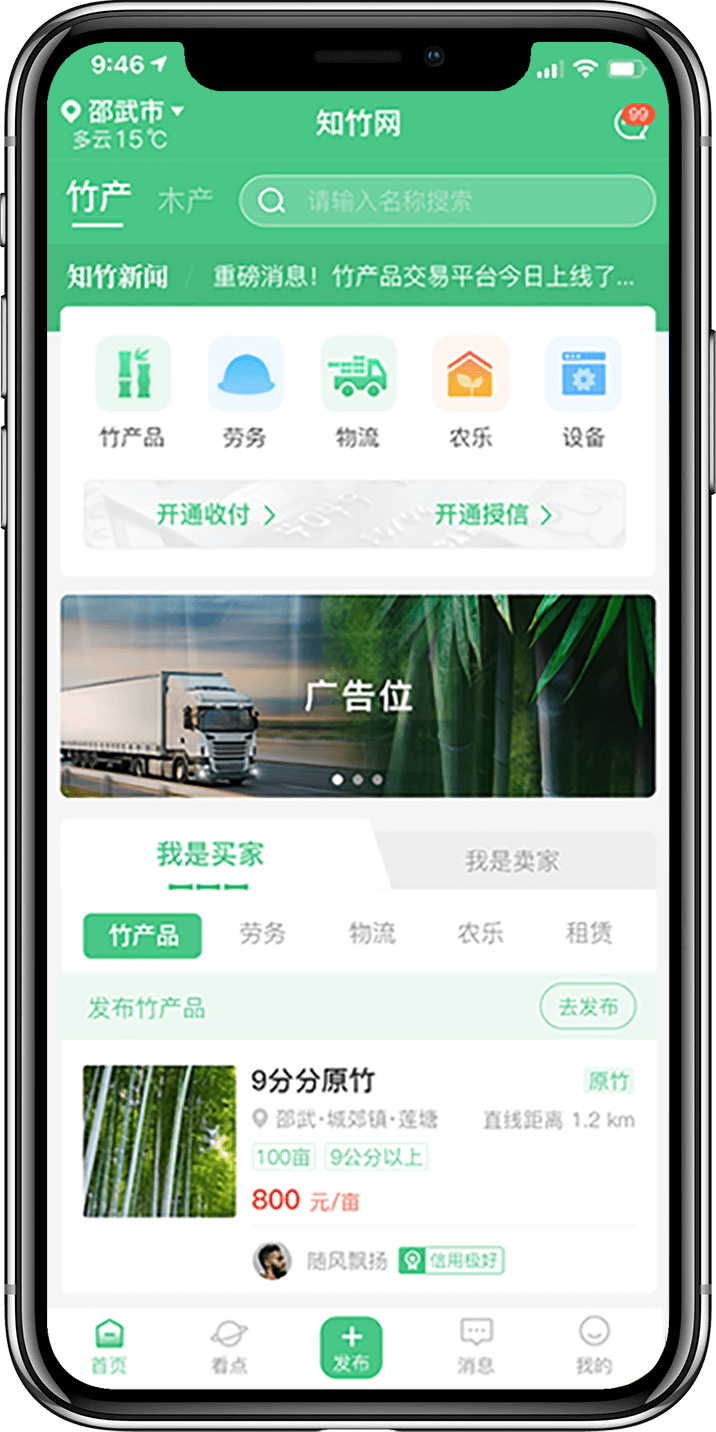This screenshot has width=716, height=1432.
Task: Tap the 去发布 button
Action: [x=588, y=1007]
